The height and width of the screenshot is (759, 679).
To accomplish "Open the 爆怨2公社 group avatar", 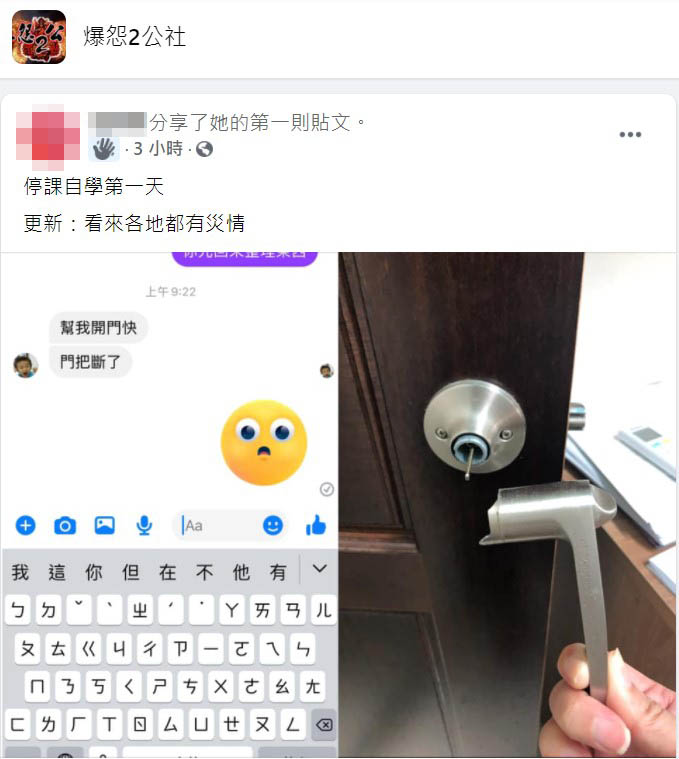I will pos(39,37).
